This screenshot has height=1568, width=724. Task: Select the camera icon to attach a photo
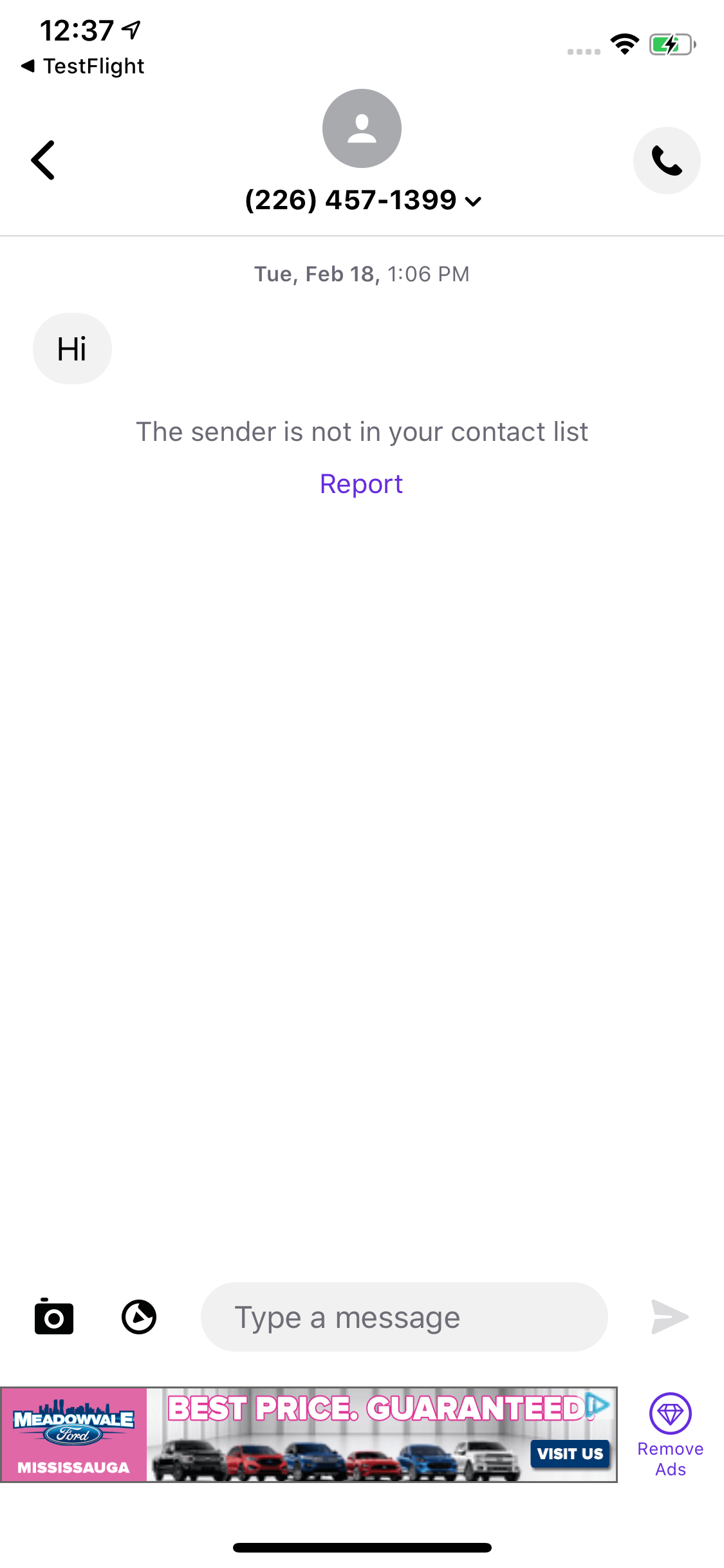click(54, 1317)
